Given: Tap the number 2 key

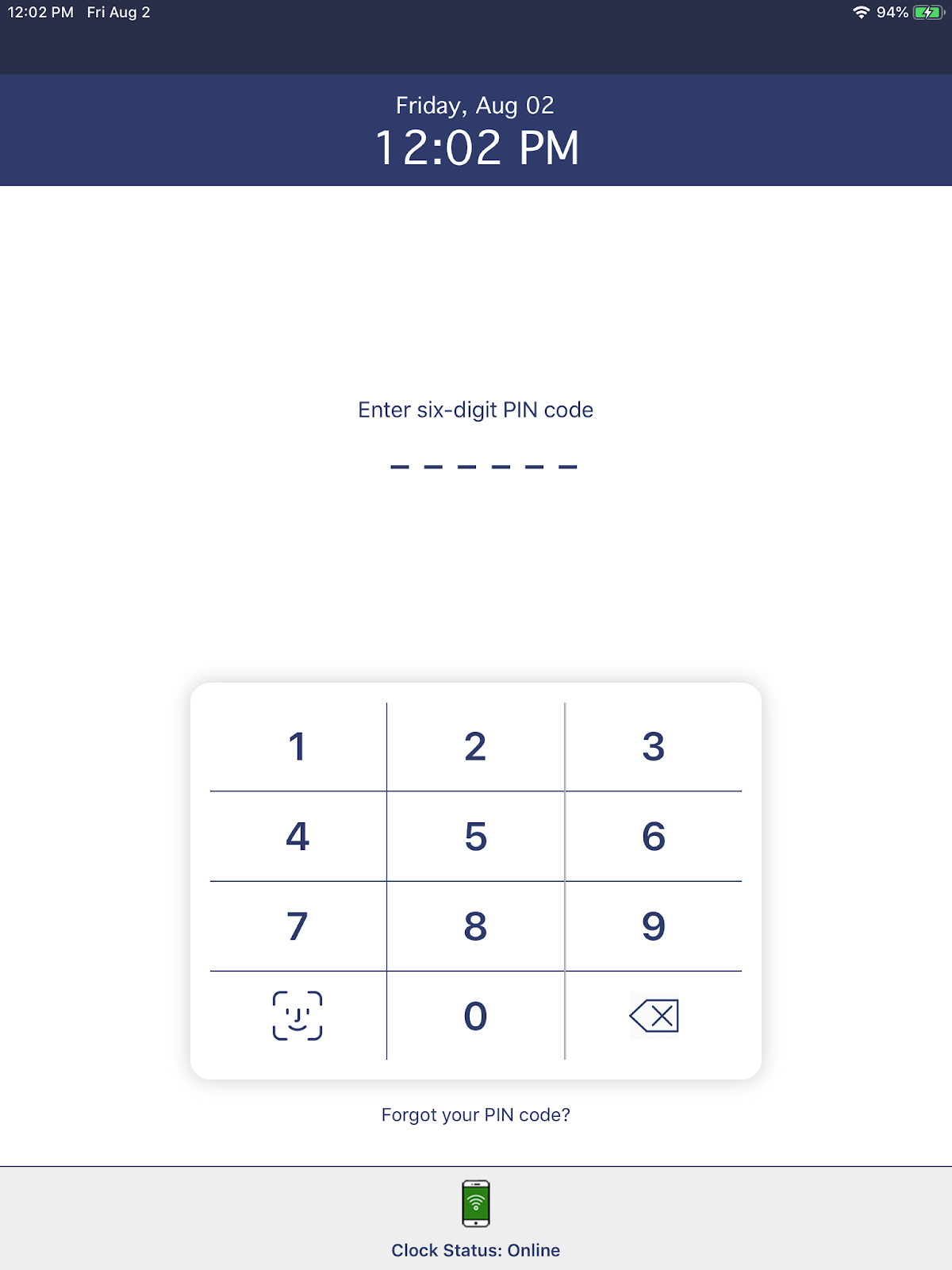Looking at the screenshot, I should pos(475,746).
